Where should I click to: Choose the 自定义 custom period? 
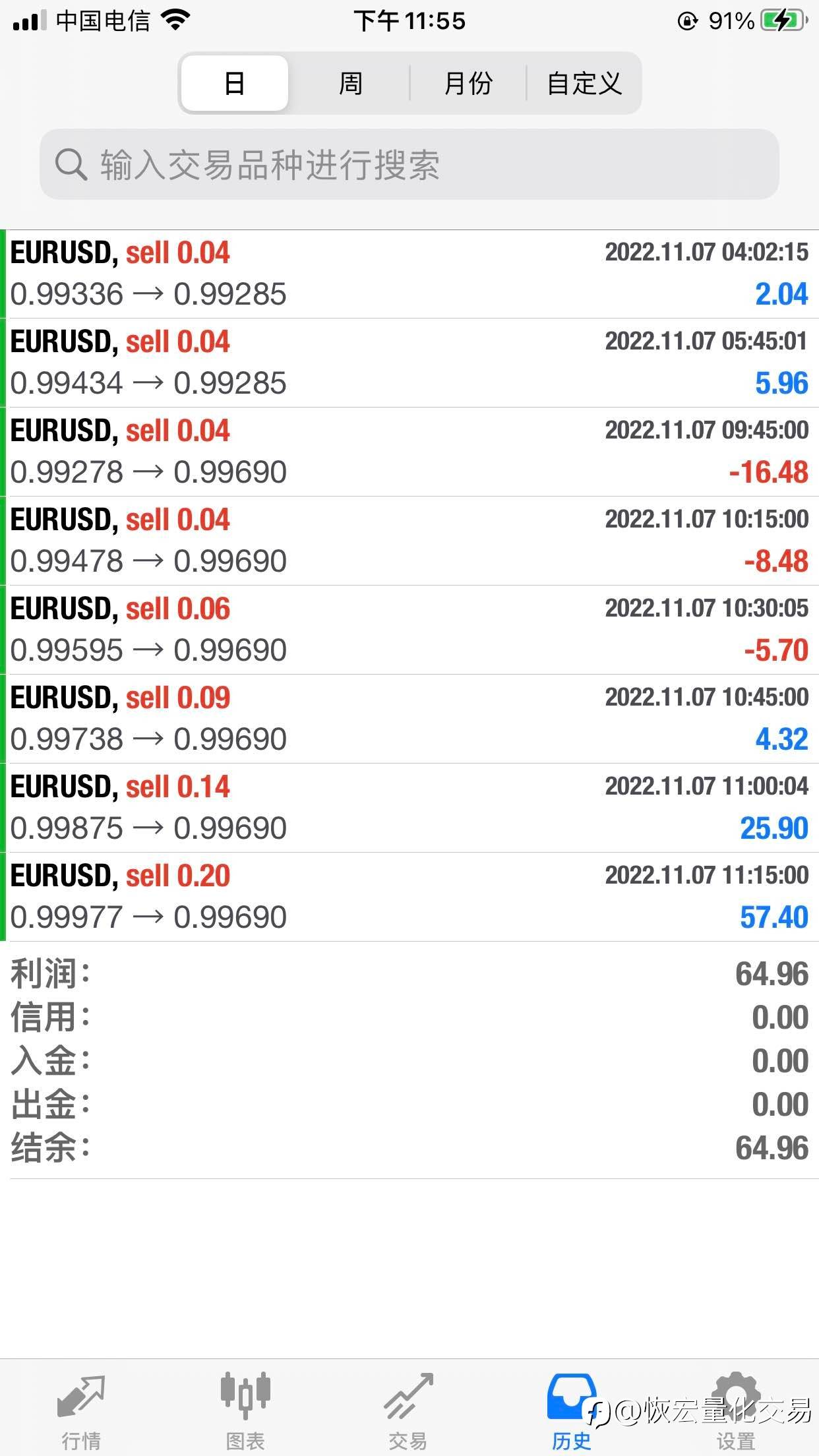coord(584,83)
